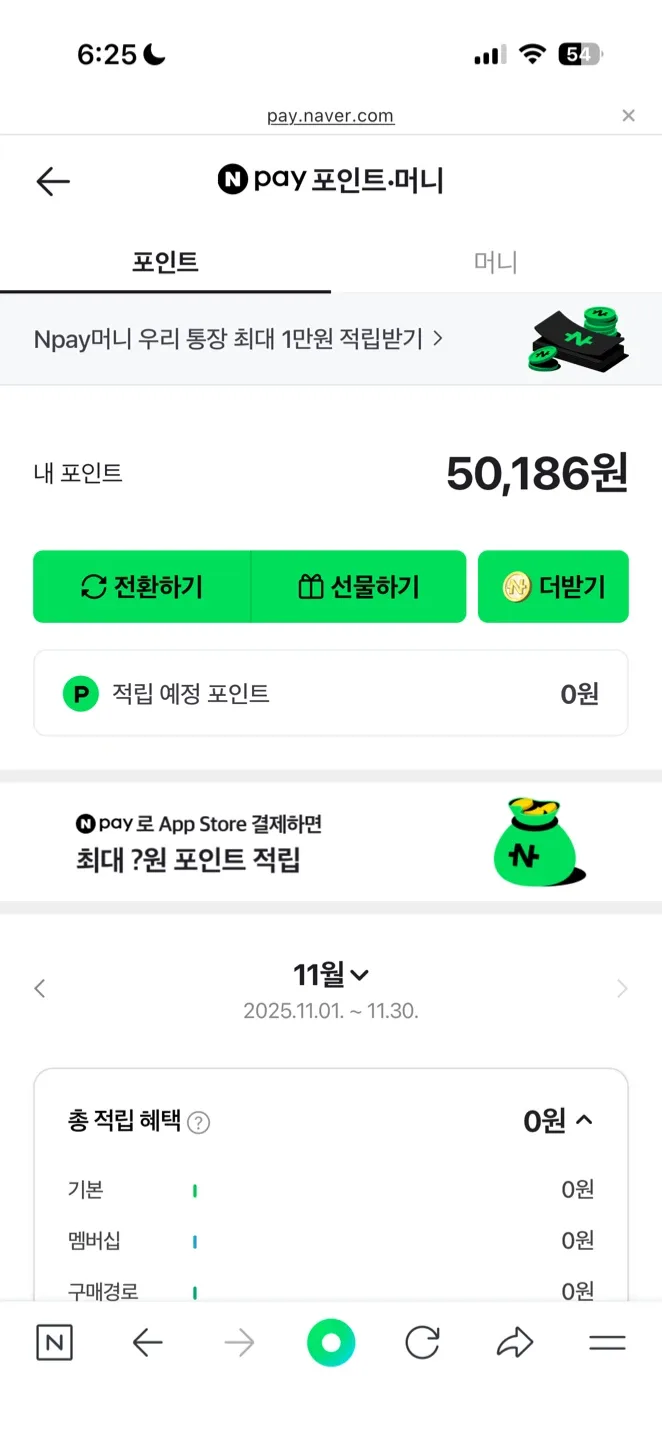Viewport: 662px width, 1440px height.
Task: Show help for 총 적립 혜택
Action: click(199, 1123)
